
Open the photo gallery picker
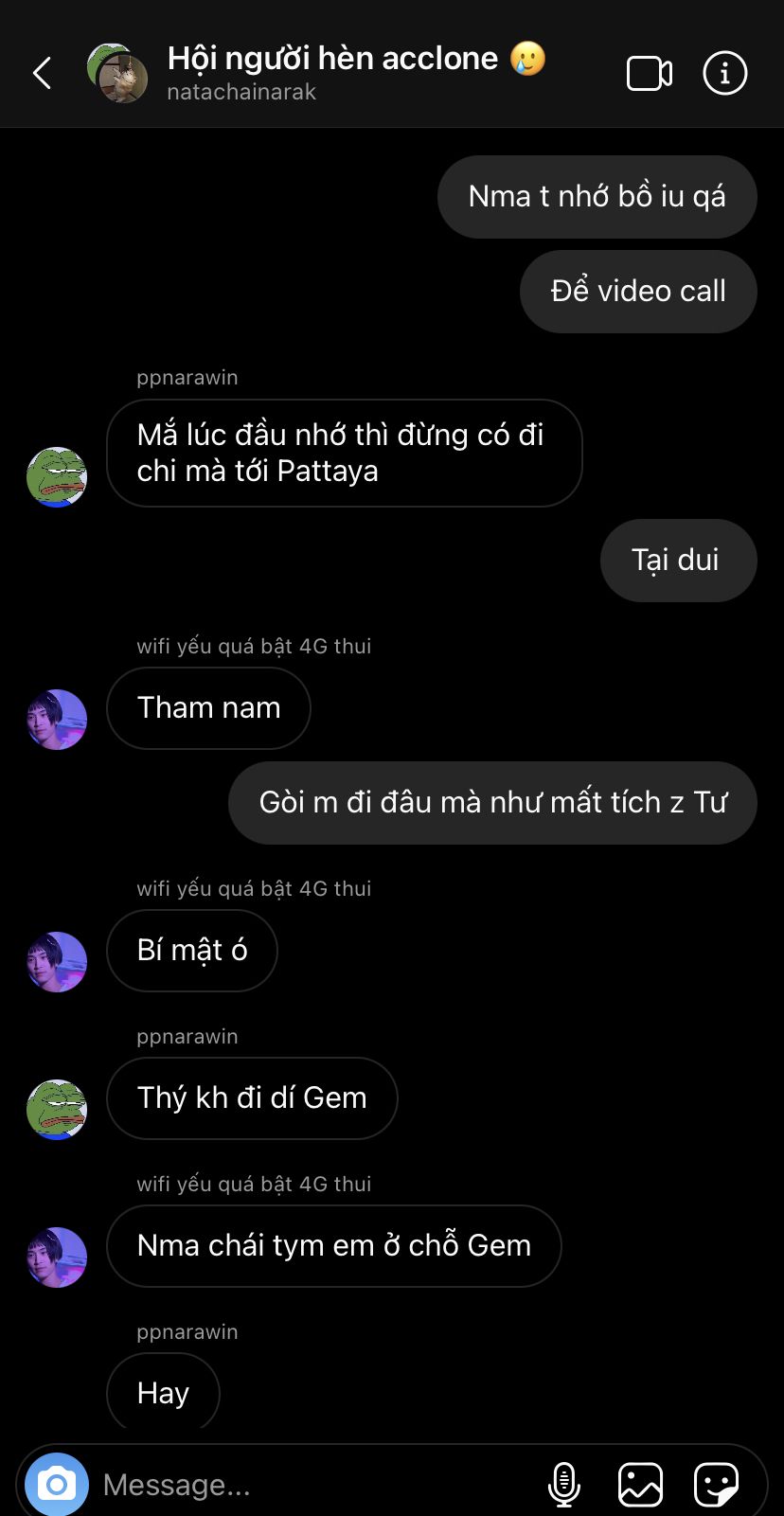pos(640,1484)
